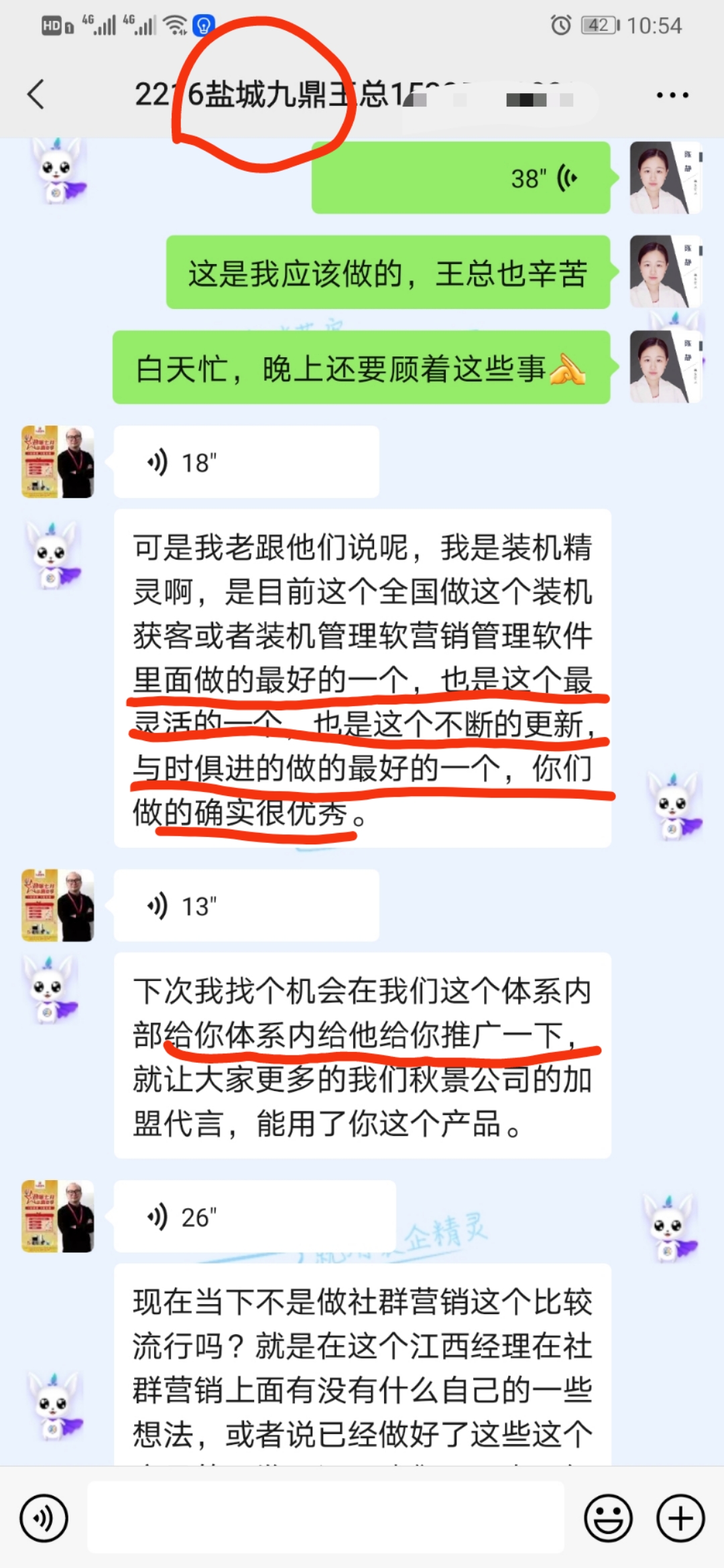Play the 18-second voice message
This screenshot has width=724, height=1568.
(246, 462)
